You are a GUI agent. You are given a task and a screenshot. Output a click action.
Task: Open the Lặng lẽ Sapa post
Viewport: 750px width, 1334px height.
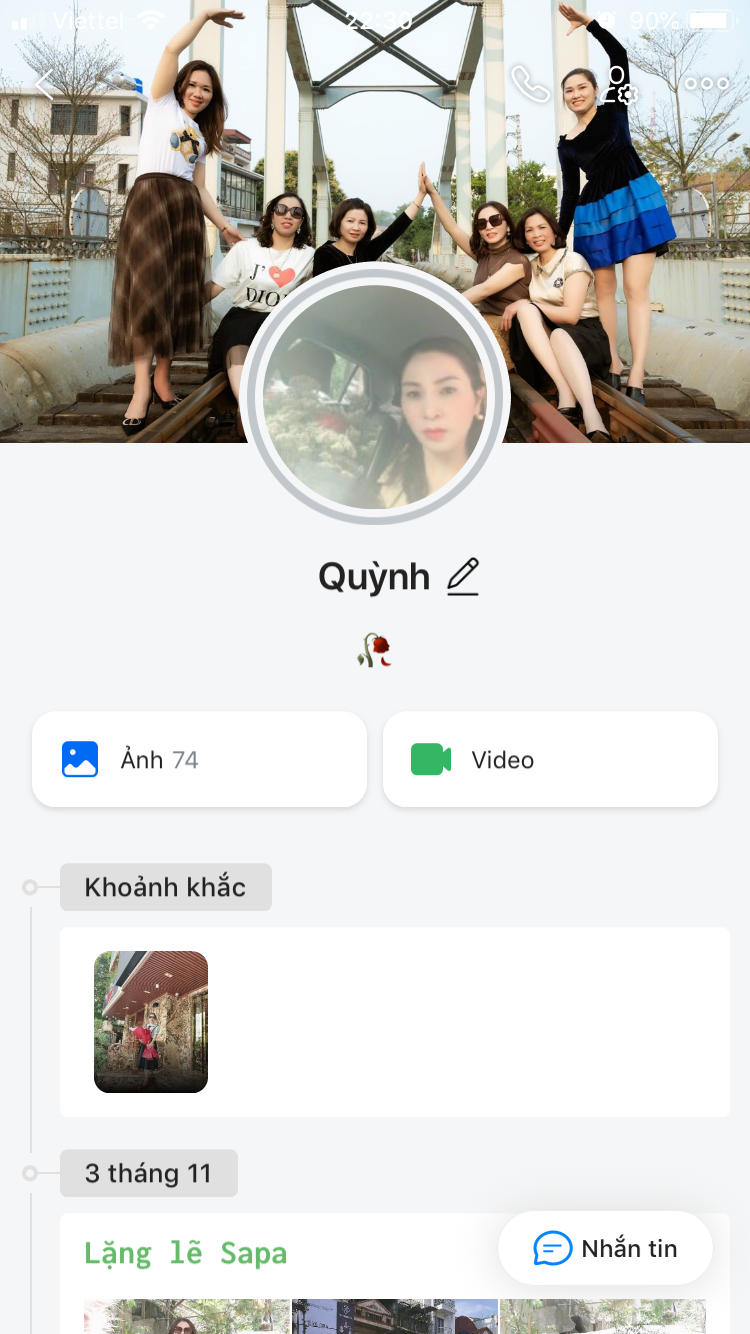tap(186, 1253)
